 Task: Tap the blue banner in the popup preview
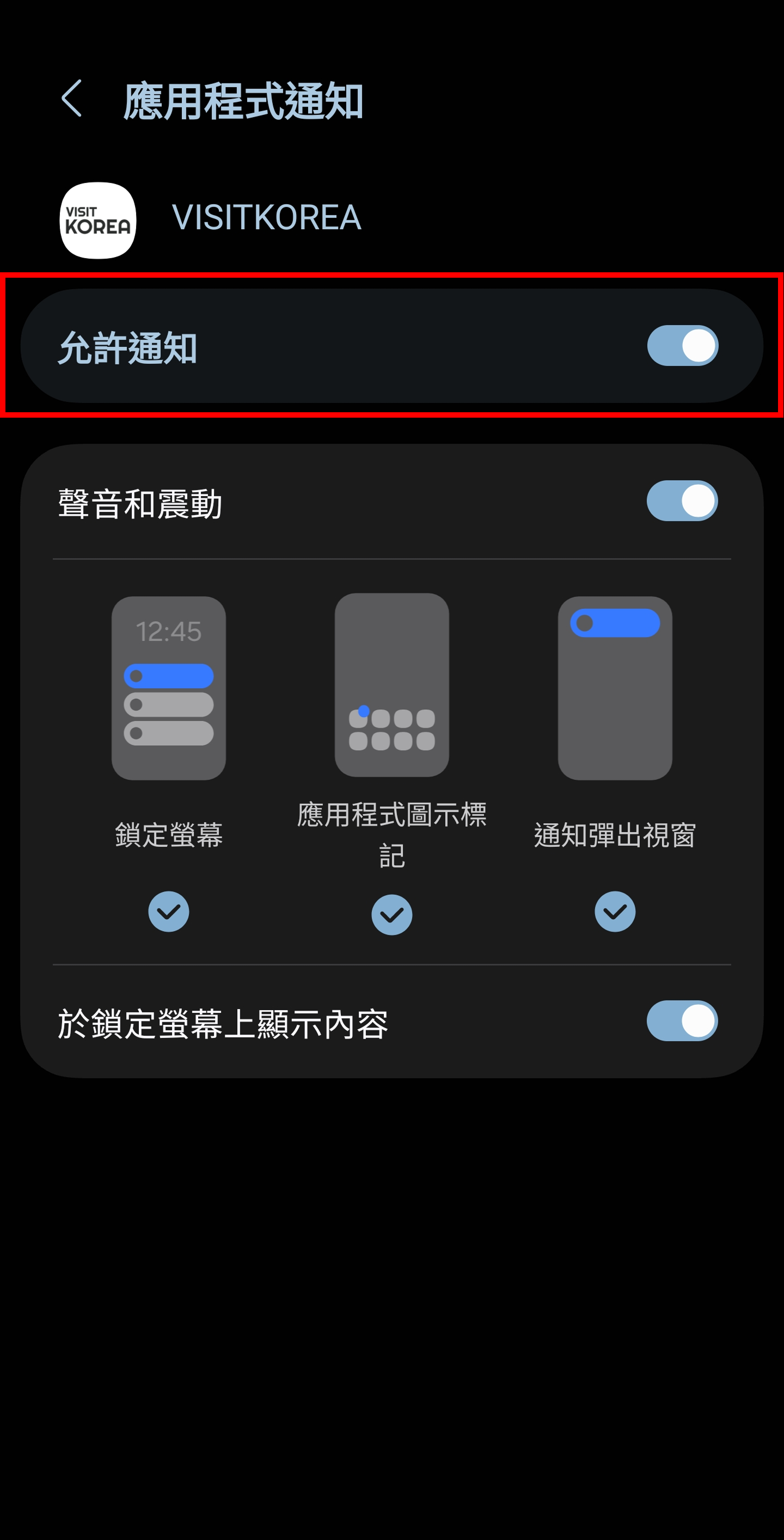pyautogui.click(x=615, y=623)
